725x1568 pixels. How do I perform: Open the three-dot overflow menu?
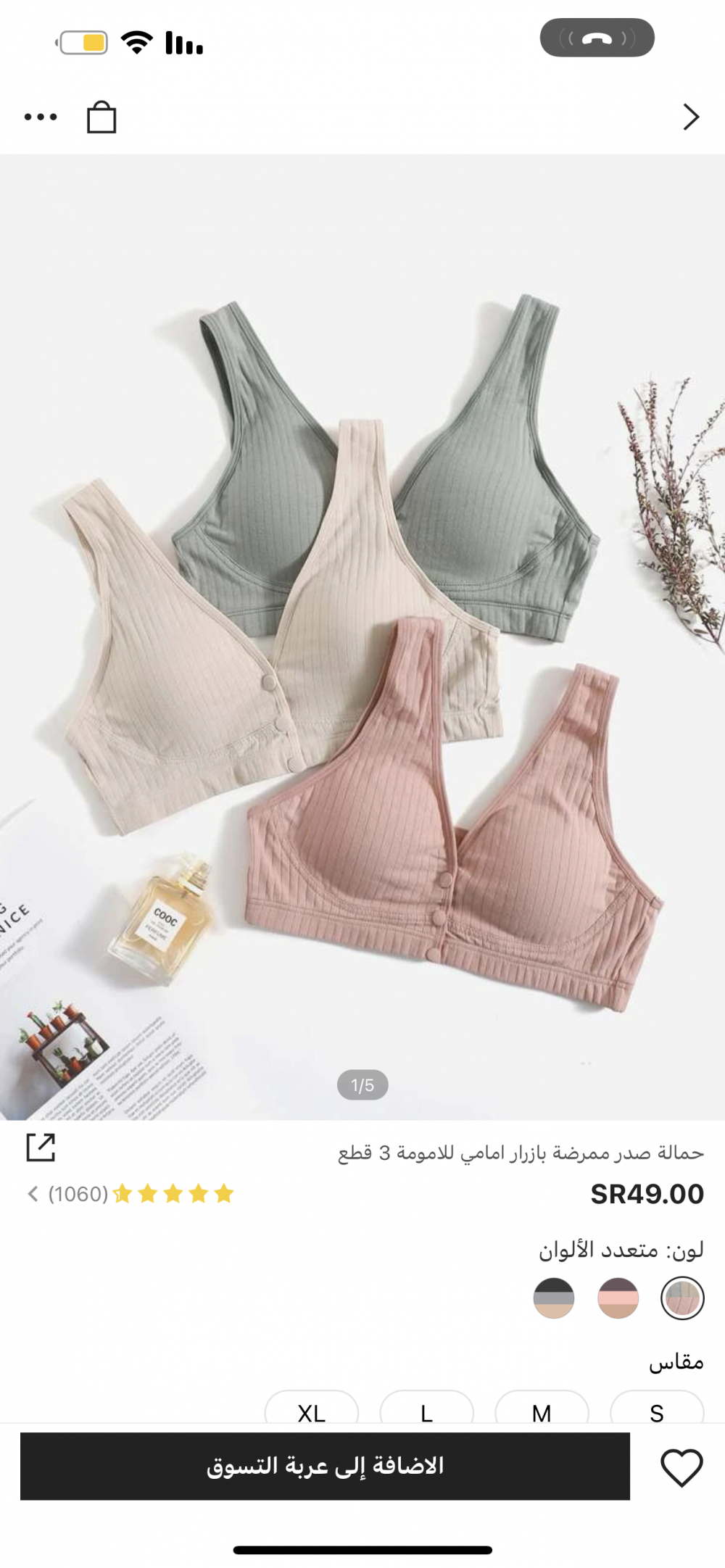[x=41, y=117]
